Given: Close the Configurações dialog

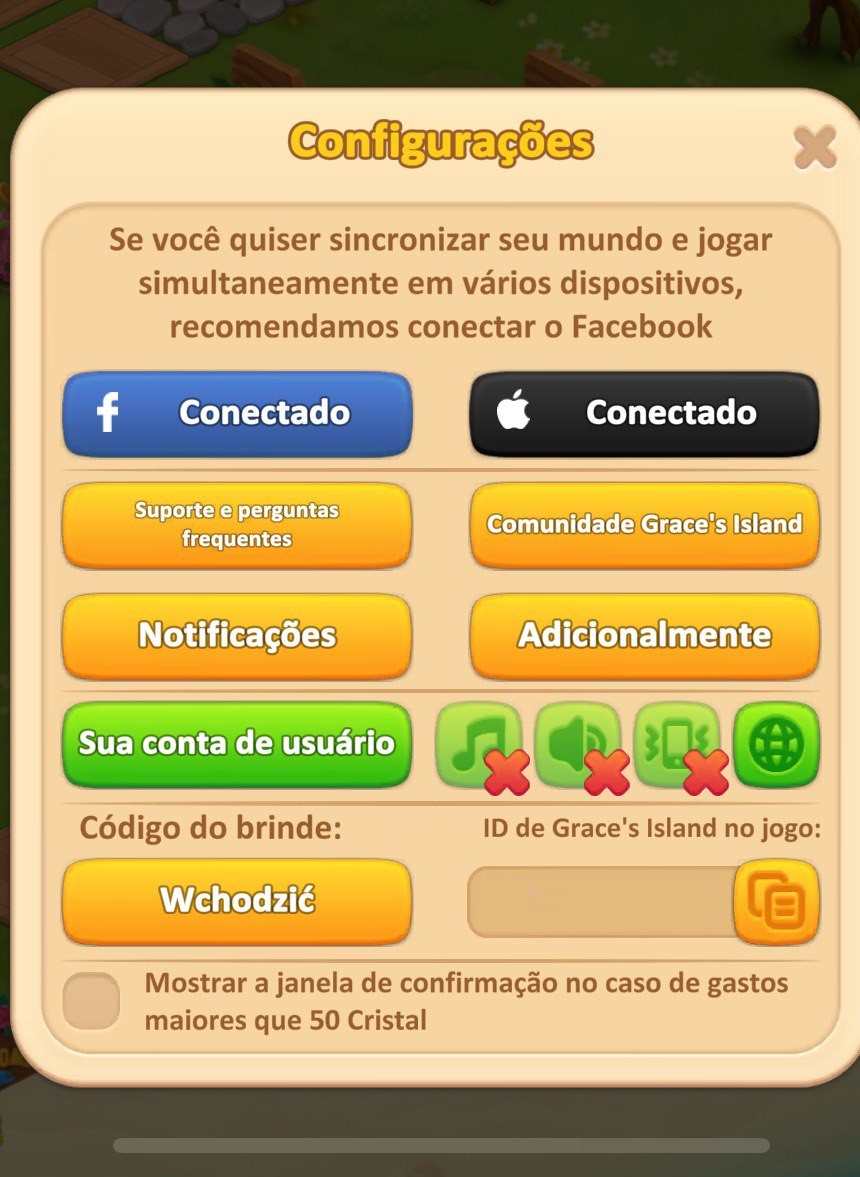Looking at the screenshot, I should point(814,149).
